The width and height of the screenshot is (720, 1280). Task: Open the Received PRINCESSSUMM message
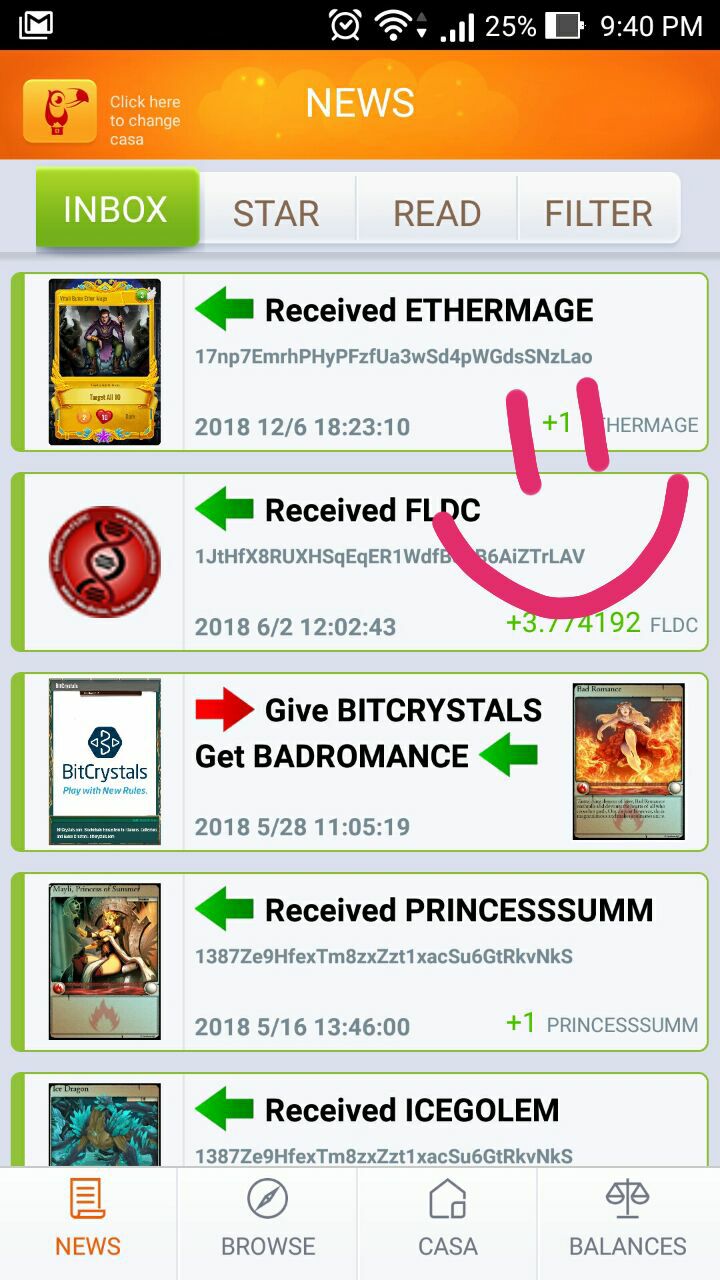click(359, 962)
